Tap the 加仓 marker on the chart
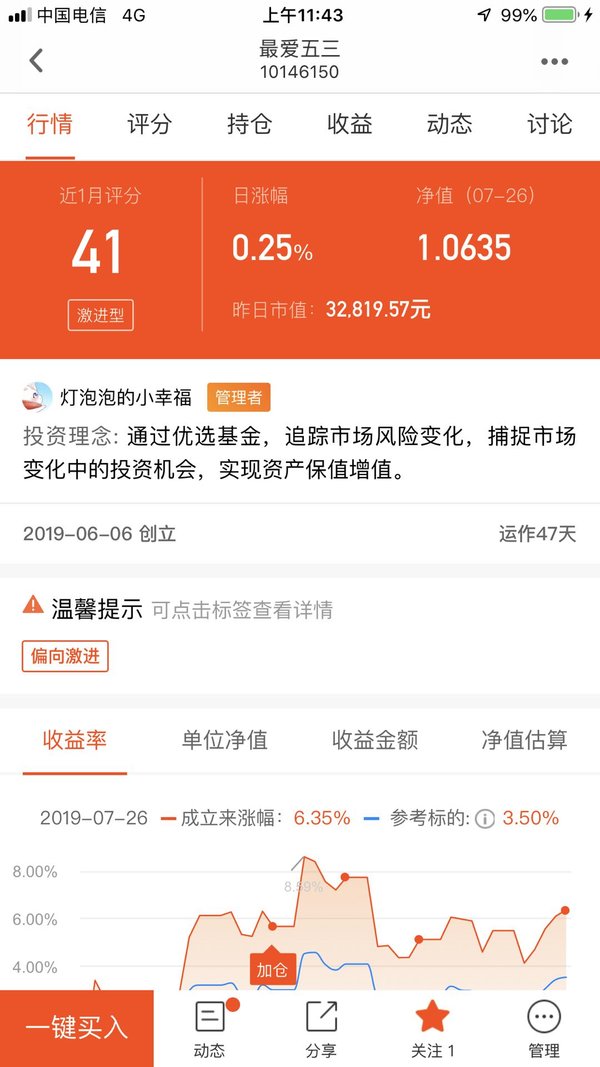This screenshot has height=1067, width=600. click(272, 968)
